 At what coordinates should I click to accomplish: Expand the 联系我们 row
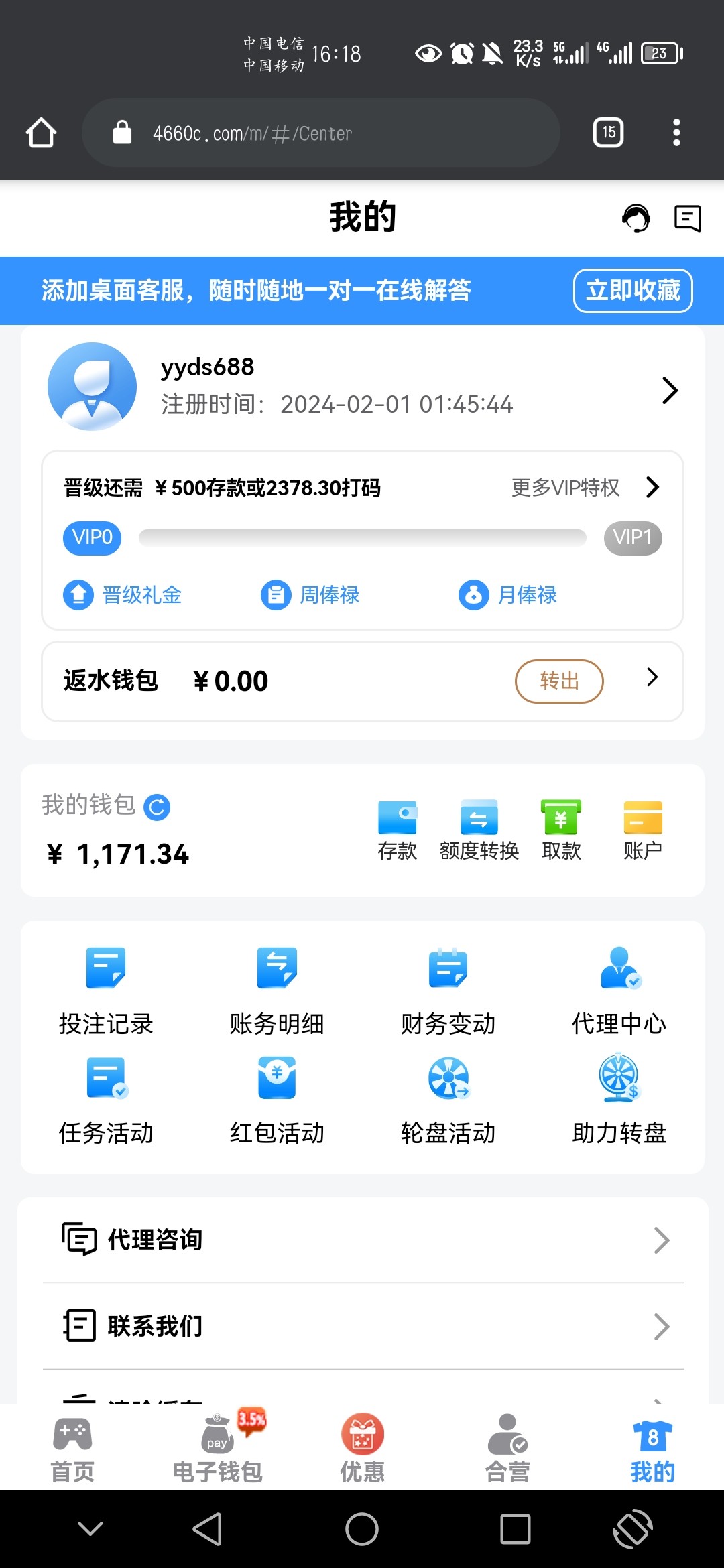tap(362, 1325)
